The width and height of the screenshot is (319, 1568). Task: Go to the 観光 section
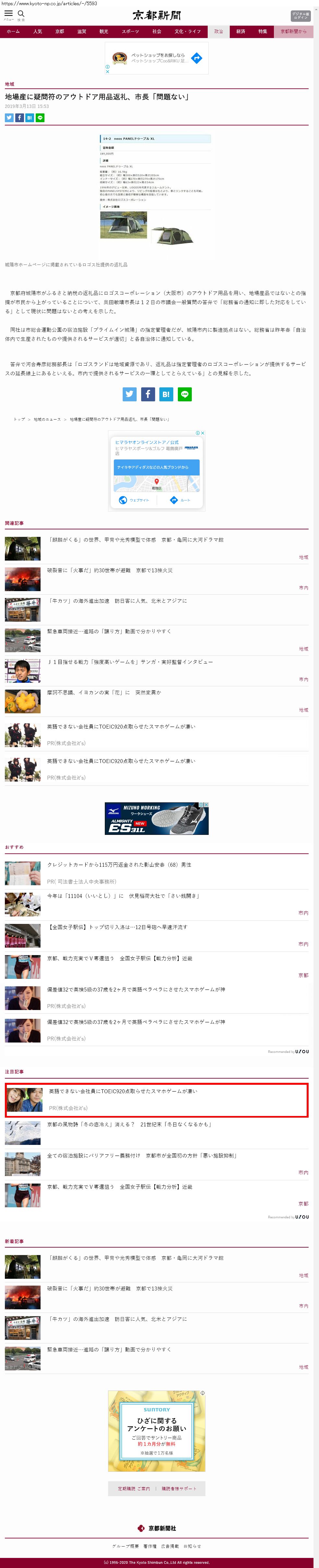click(x=104, y=32)
